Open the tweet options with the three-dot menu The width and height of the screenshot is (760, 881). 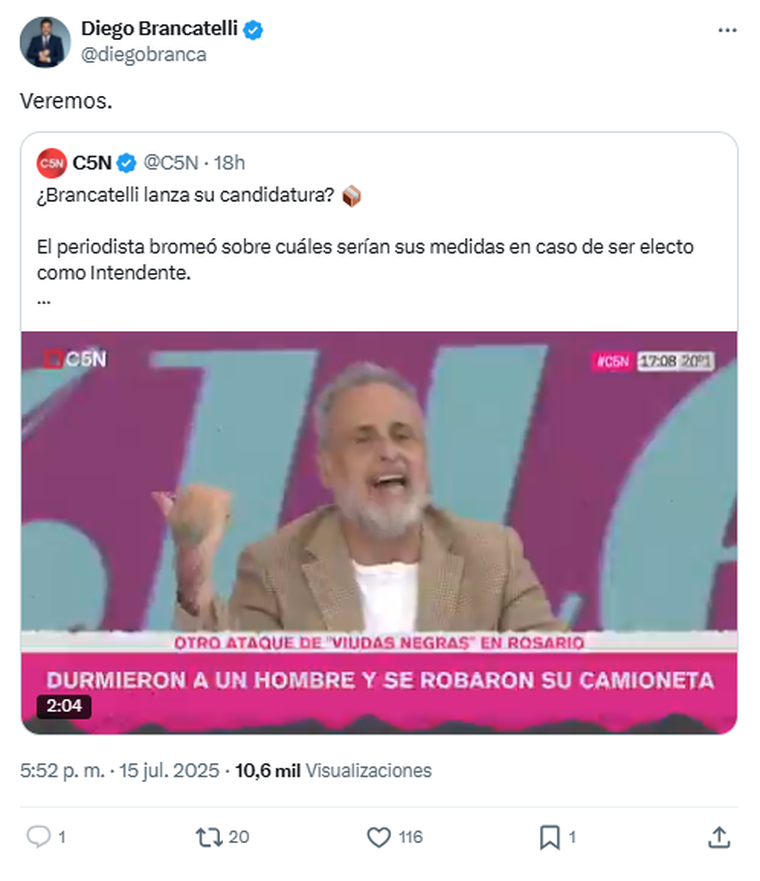727,32
